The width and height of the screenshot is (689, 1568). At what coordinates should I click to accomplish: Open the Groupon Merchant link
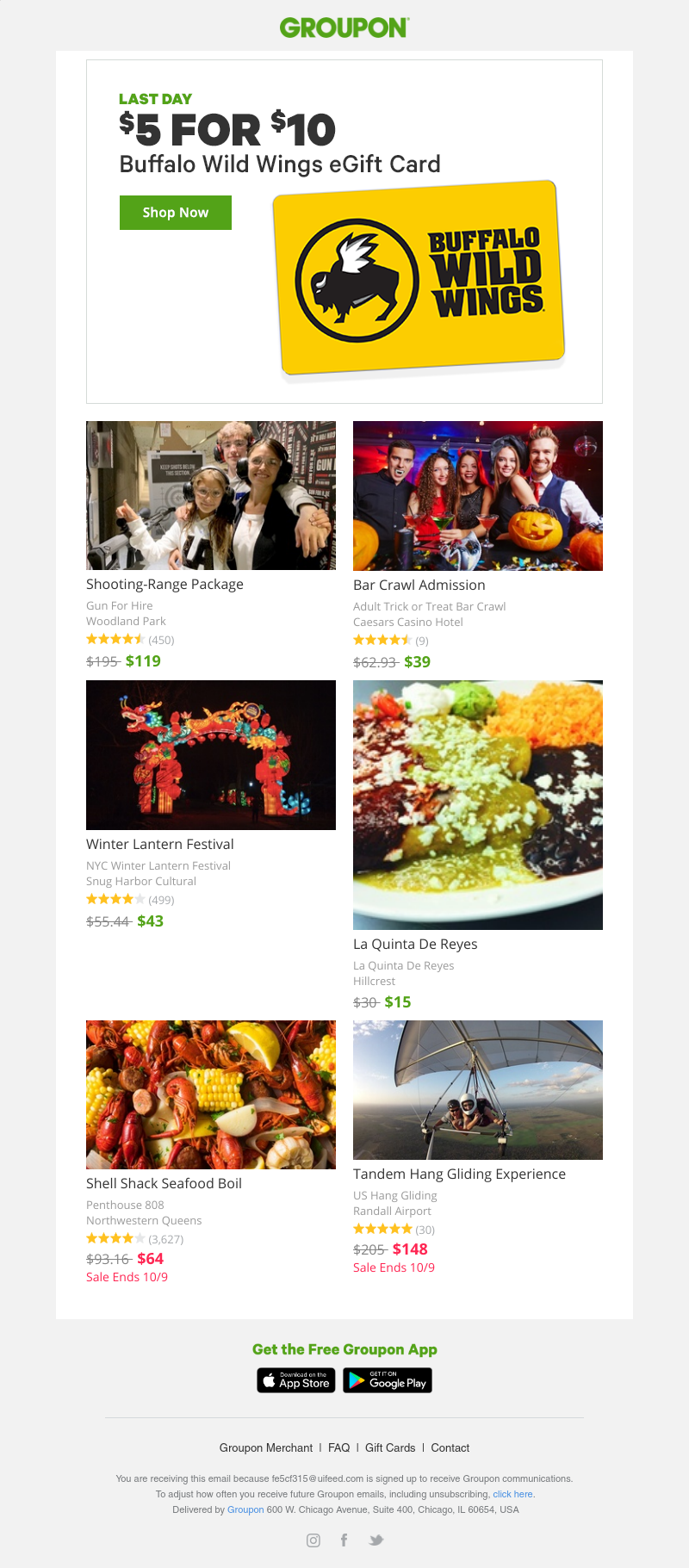click(265, 1447)
